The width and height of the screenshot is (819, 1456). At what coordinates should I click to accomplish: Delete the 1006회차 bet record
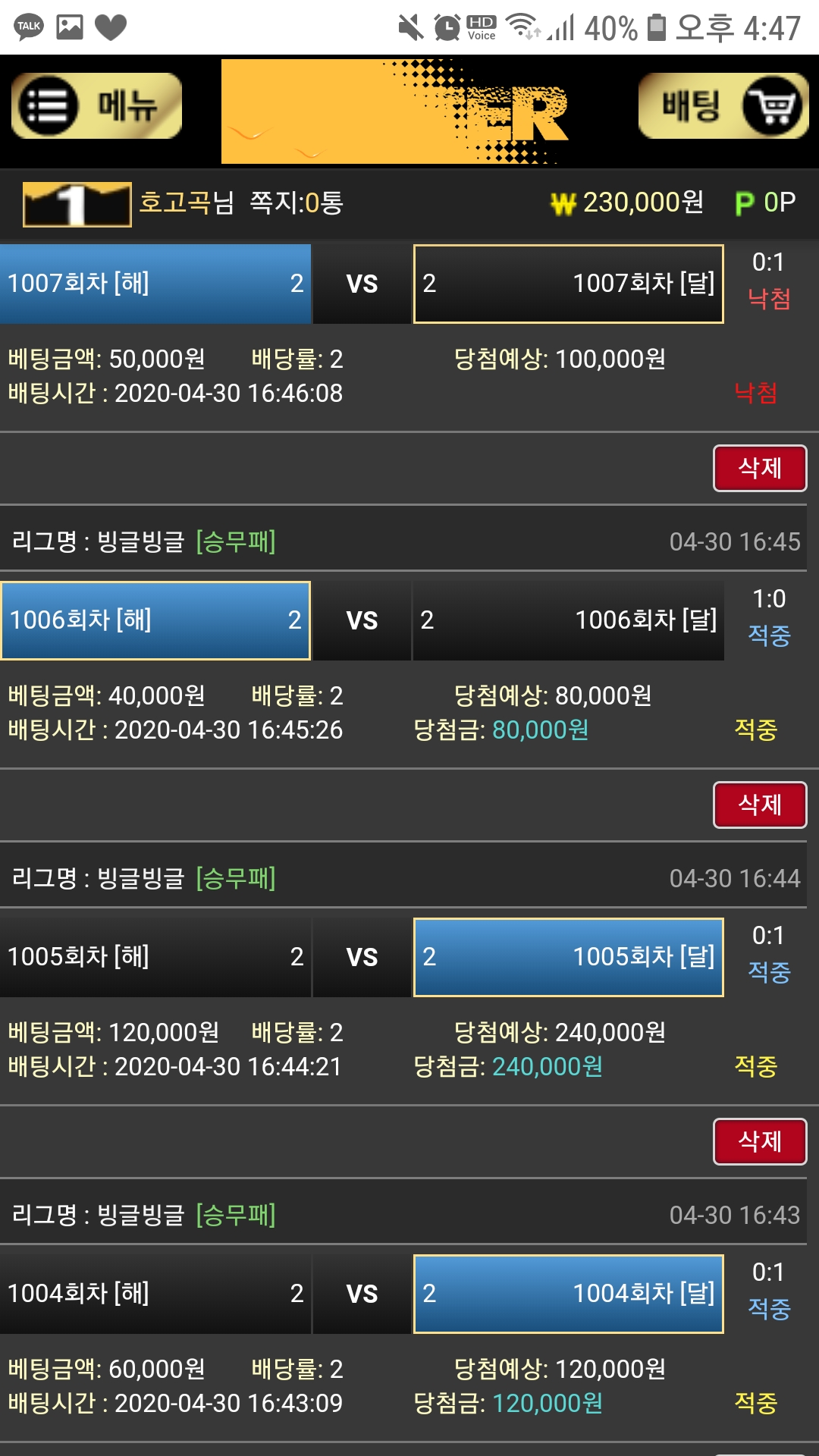(x=759, y=805)
